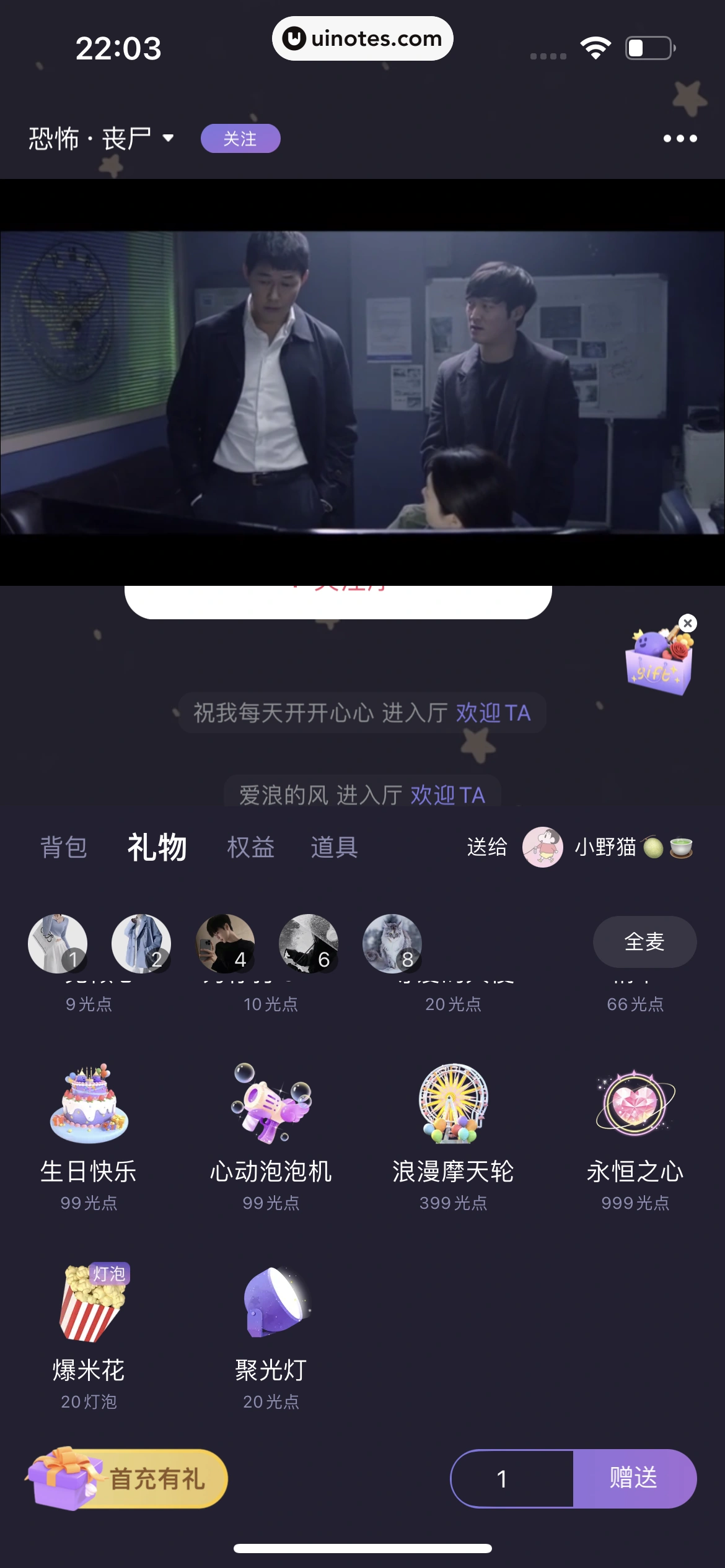This screenshot has width=725, height=1568.
Task: Open the three-dot overflow menu
Action: (x=680, y=139)
